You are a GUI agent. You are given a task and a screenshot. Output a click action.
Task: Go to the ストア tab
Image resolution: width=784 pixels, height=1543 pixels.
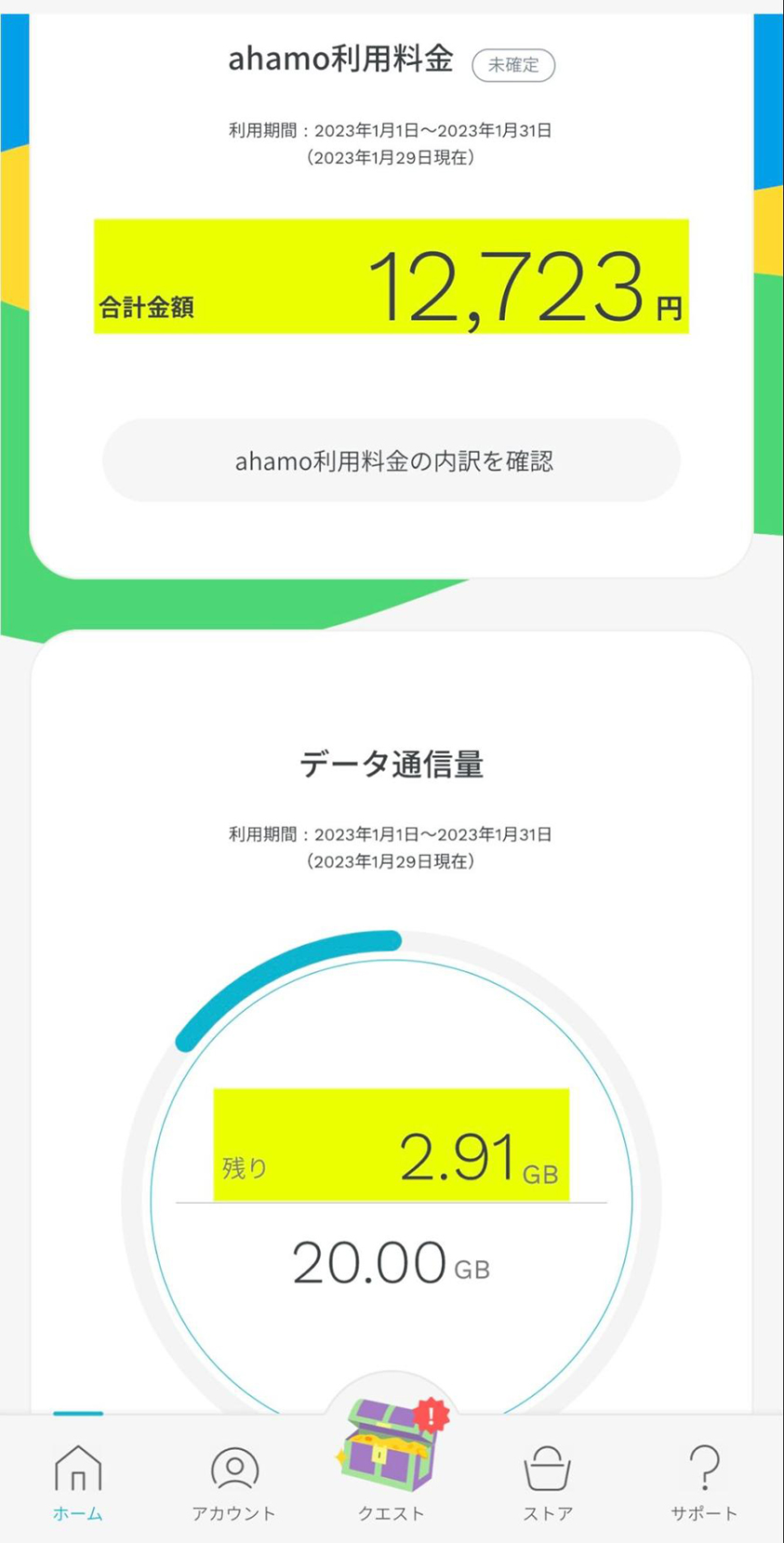547,1481
